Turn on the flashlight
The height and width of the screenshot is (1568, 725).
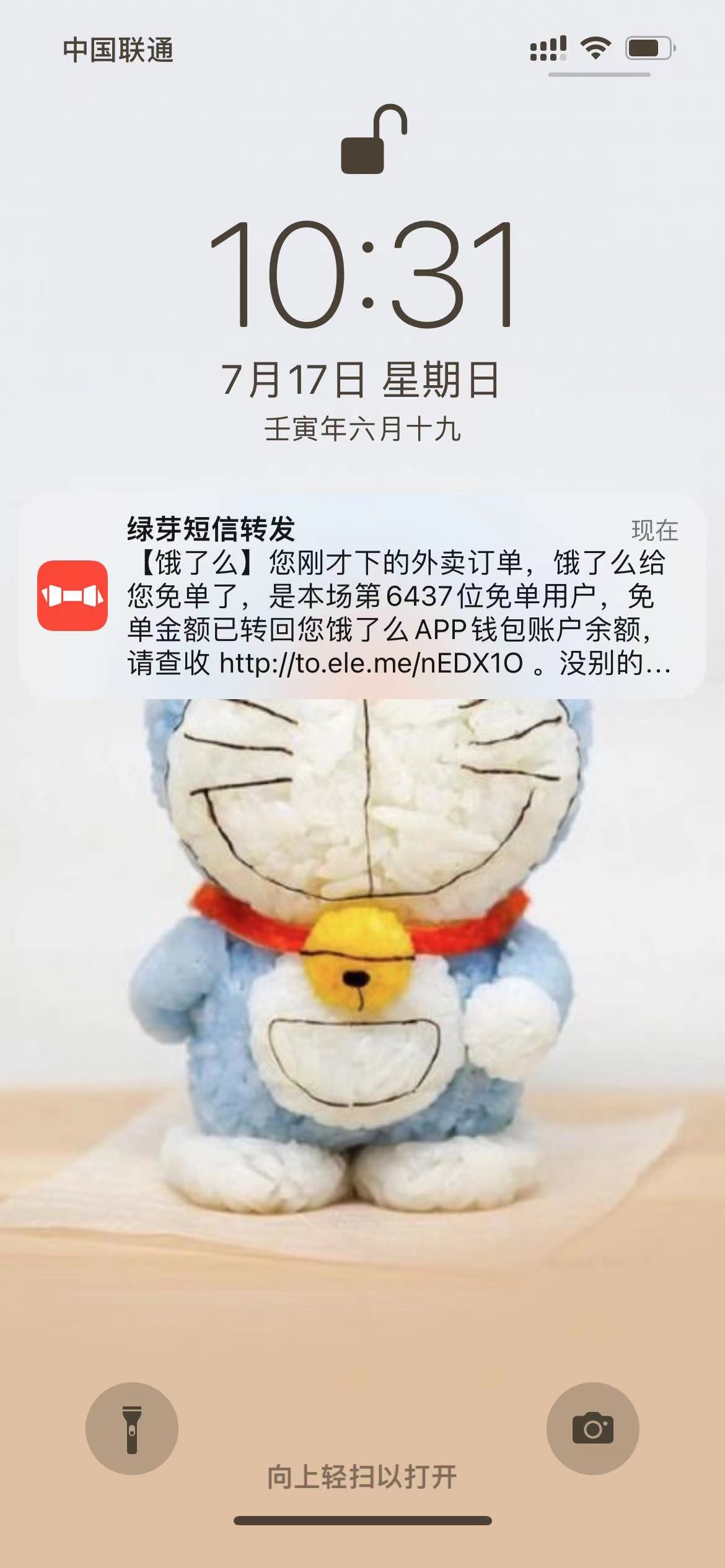(132, 1429)
